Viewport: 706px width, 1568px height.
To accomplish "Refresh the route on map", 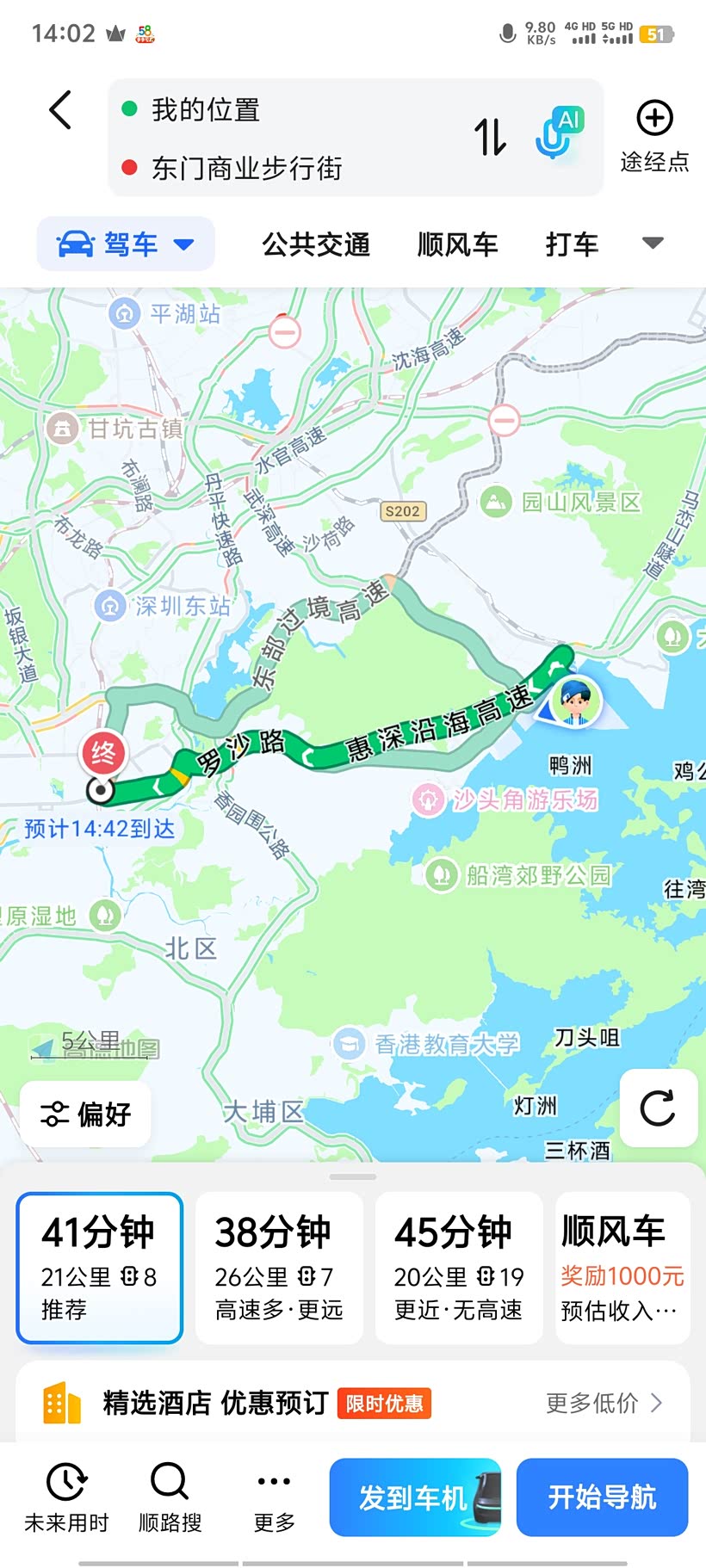I will [658, 1108].
